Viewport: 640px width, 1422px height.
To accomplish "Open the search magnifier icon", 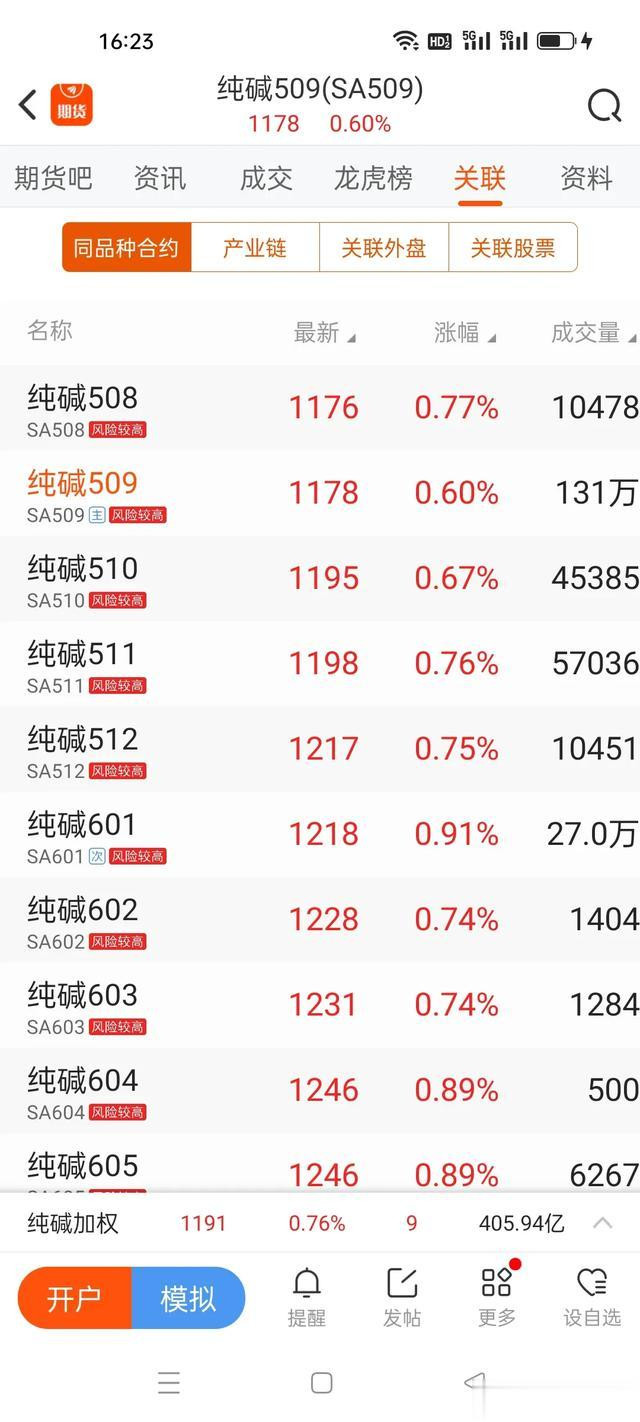I will point(604,104).
